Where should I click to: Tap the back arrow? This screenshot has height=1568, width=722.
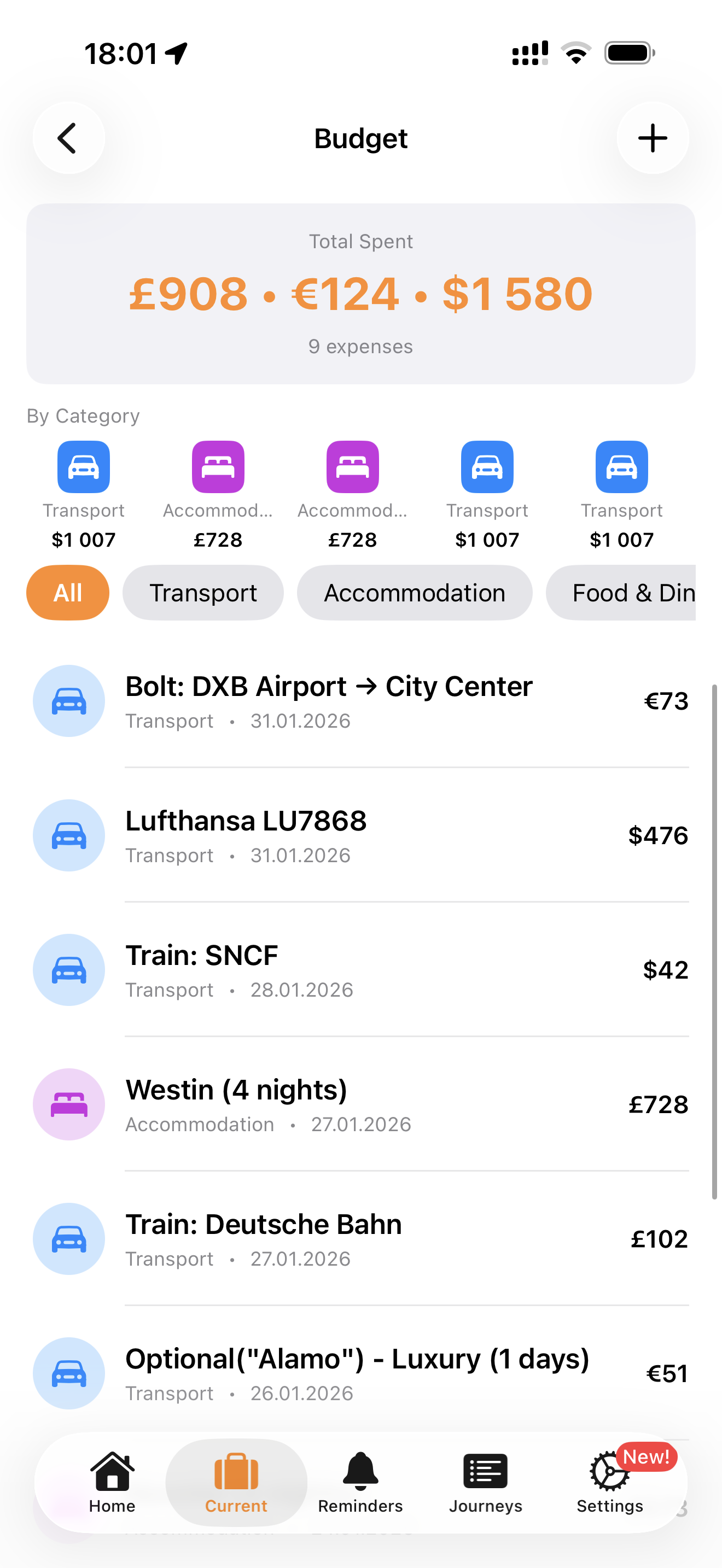click(68, 138)
